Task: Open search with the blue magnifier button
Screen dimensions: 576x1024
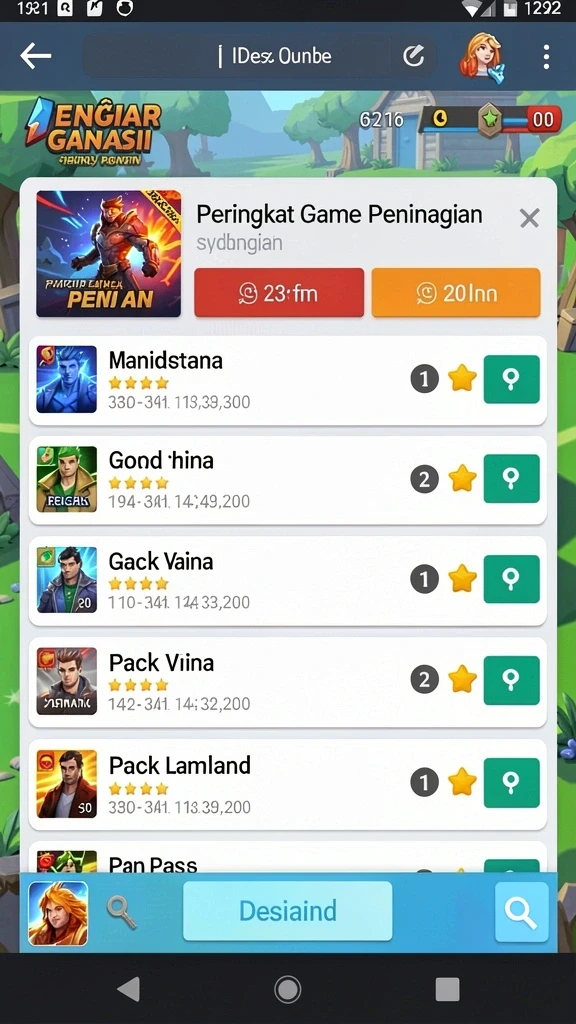Action: pos(521,912)
